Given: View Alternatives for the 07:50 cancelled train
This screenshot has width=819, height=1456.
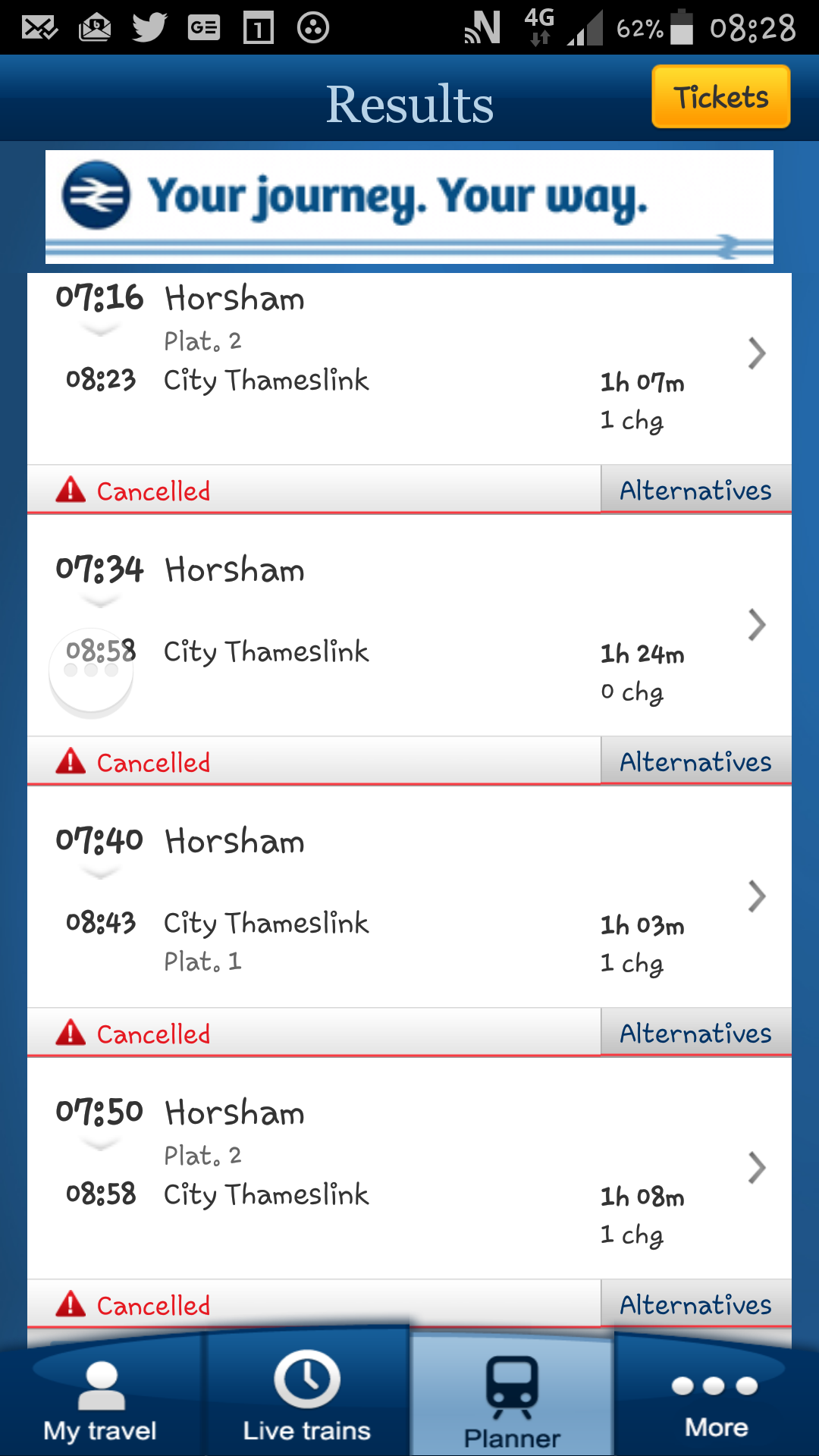Looking at the screenshot, I should pos(696,1304).
